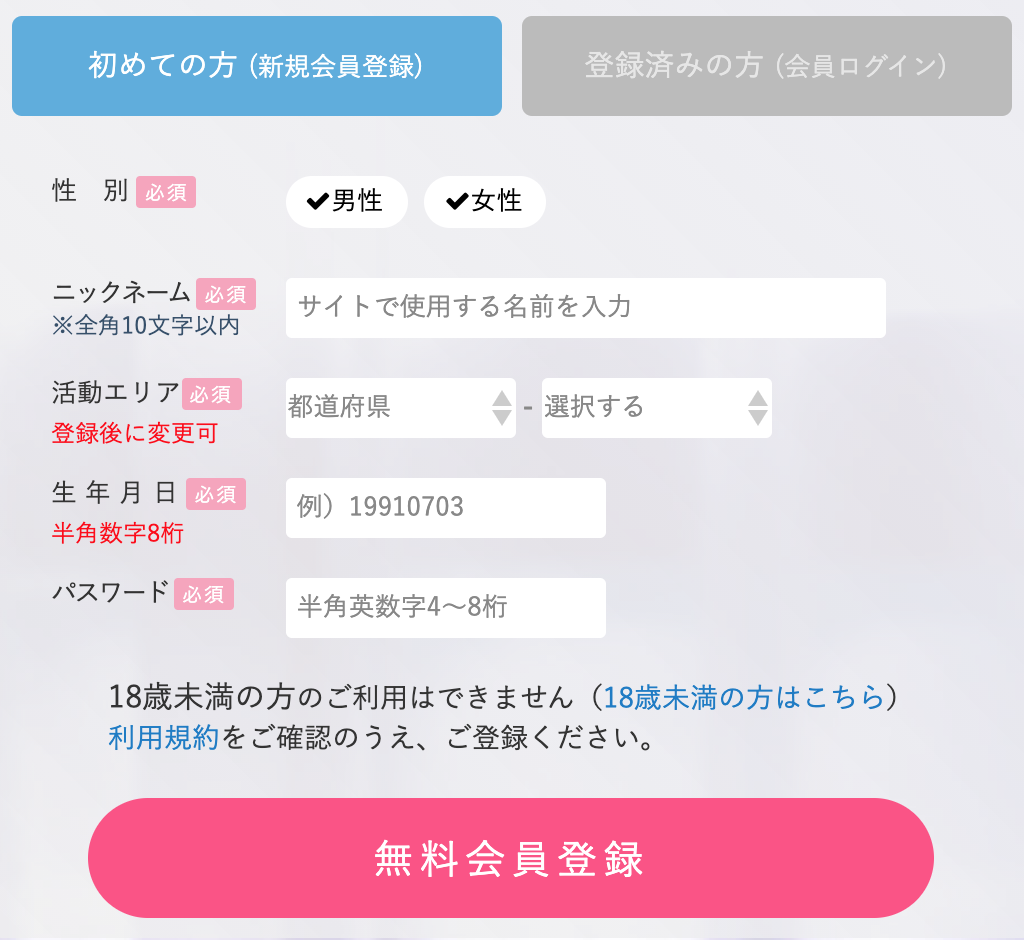This screenshot has height=940, width=1024.
Task: Tap the パスワード input field
Action: click(x=445, y=607)
